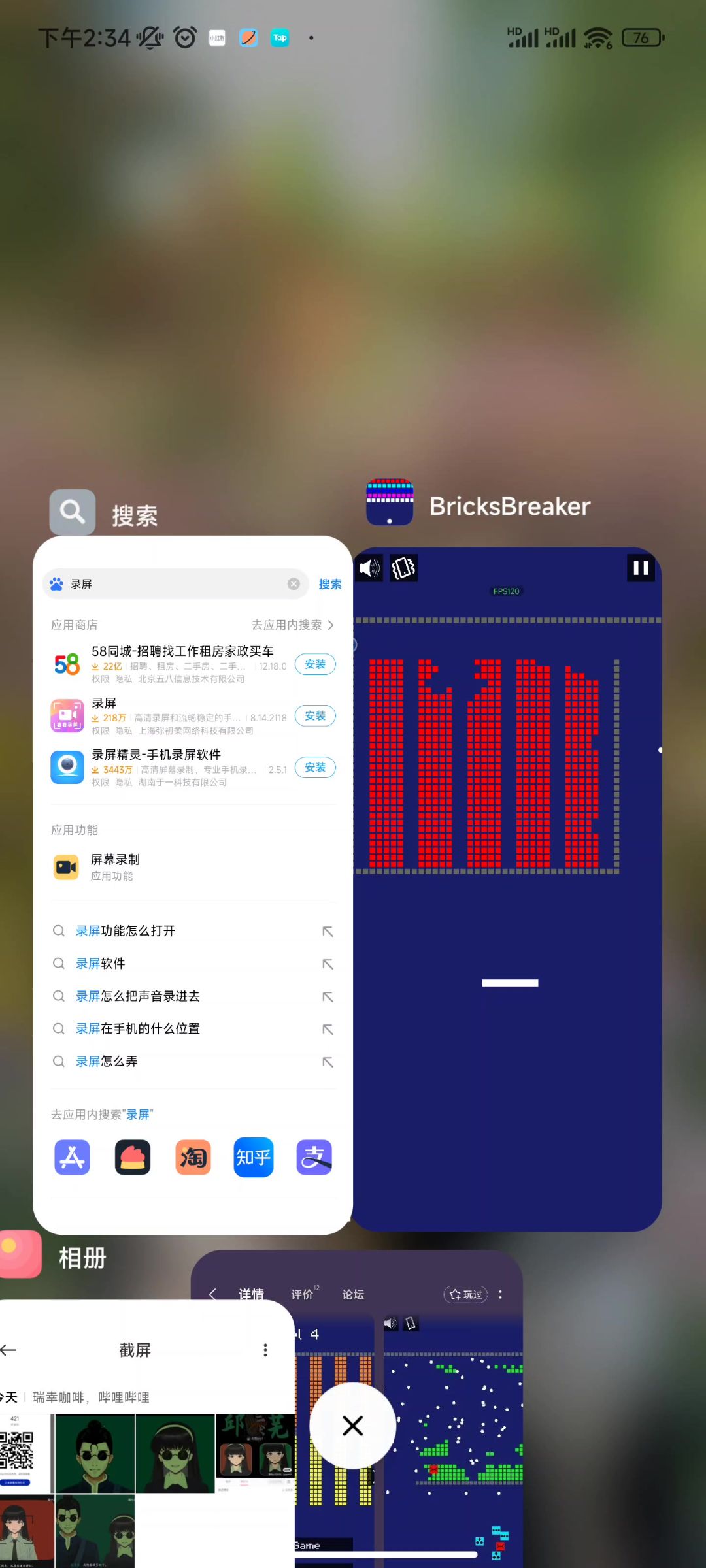Tap the X to clear all recent apps
The image size is (706, 1568).
(x=352, y=1426)
